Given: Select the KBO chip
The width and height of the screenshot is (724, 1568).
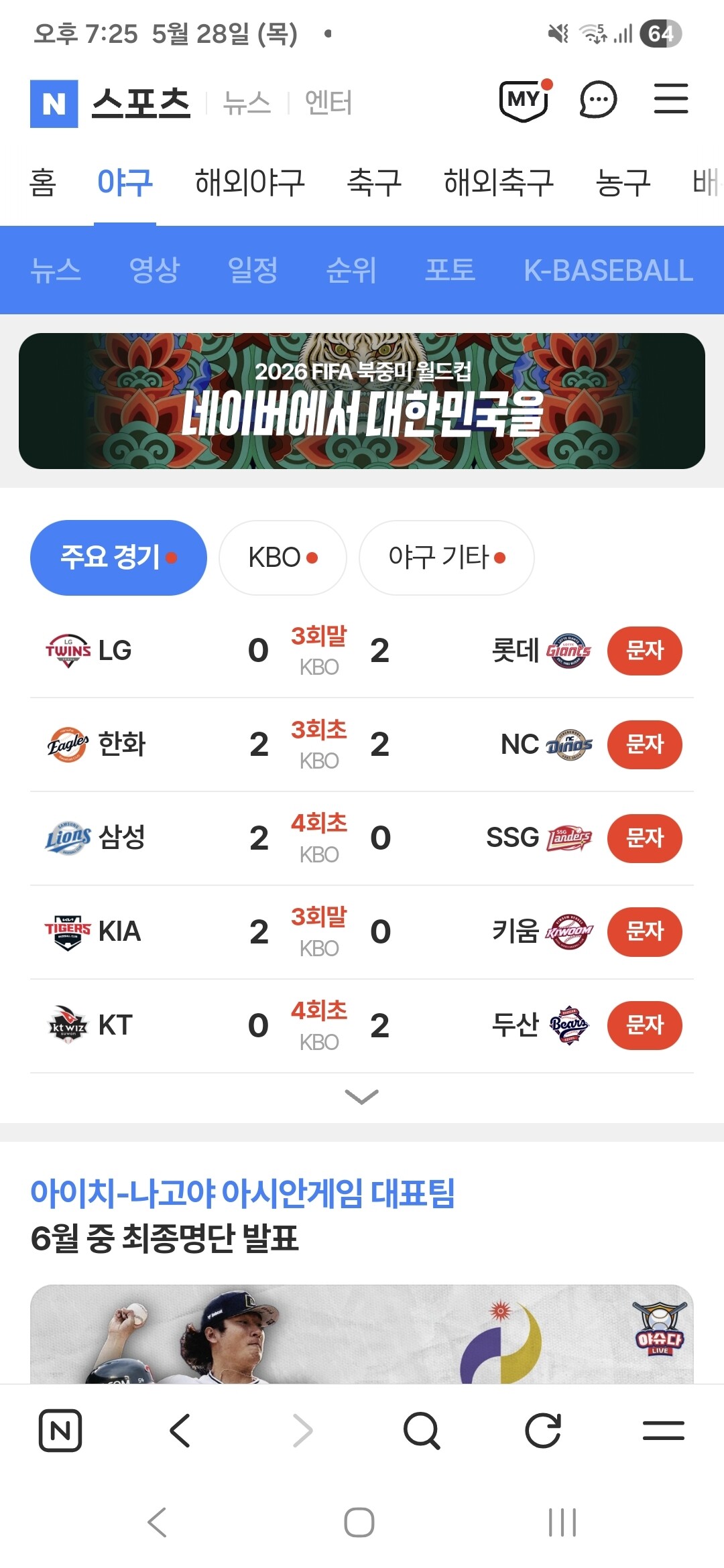Looking at the screenshot, I should pyautogui.click(x=283, y=558).
